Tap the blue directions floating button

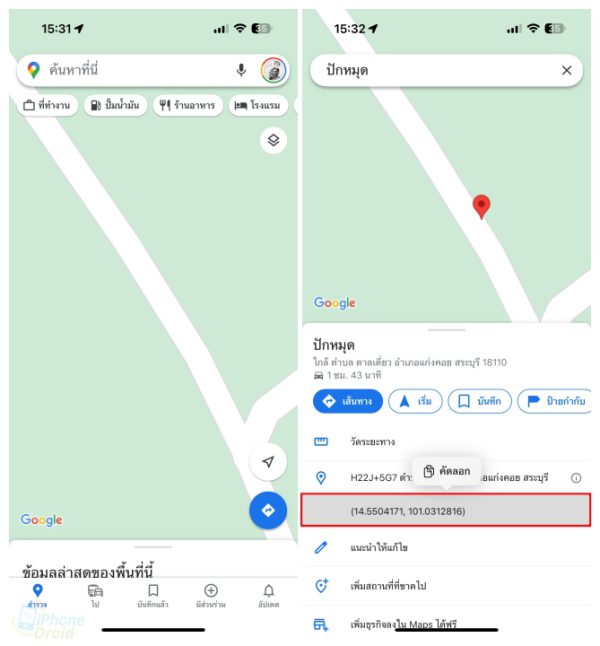(x=267, y=510)
